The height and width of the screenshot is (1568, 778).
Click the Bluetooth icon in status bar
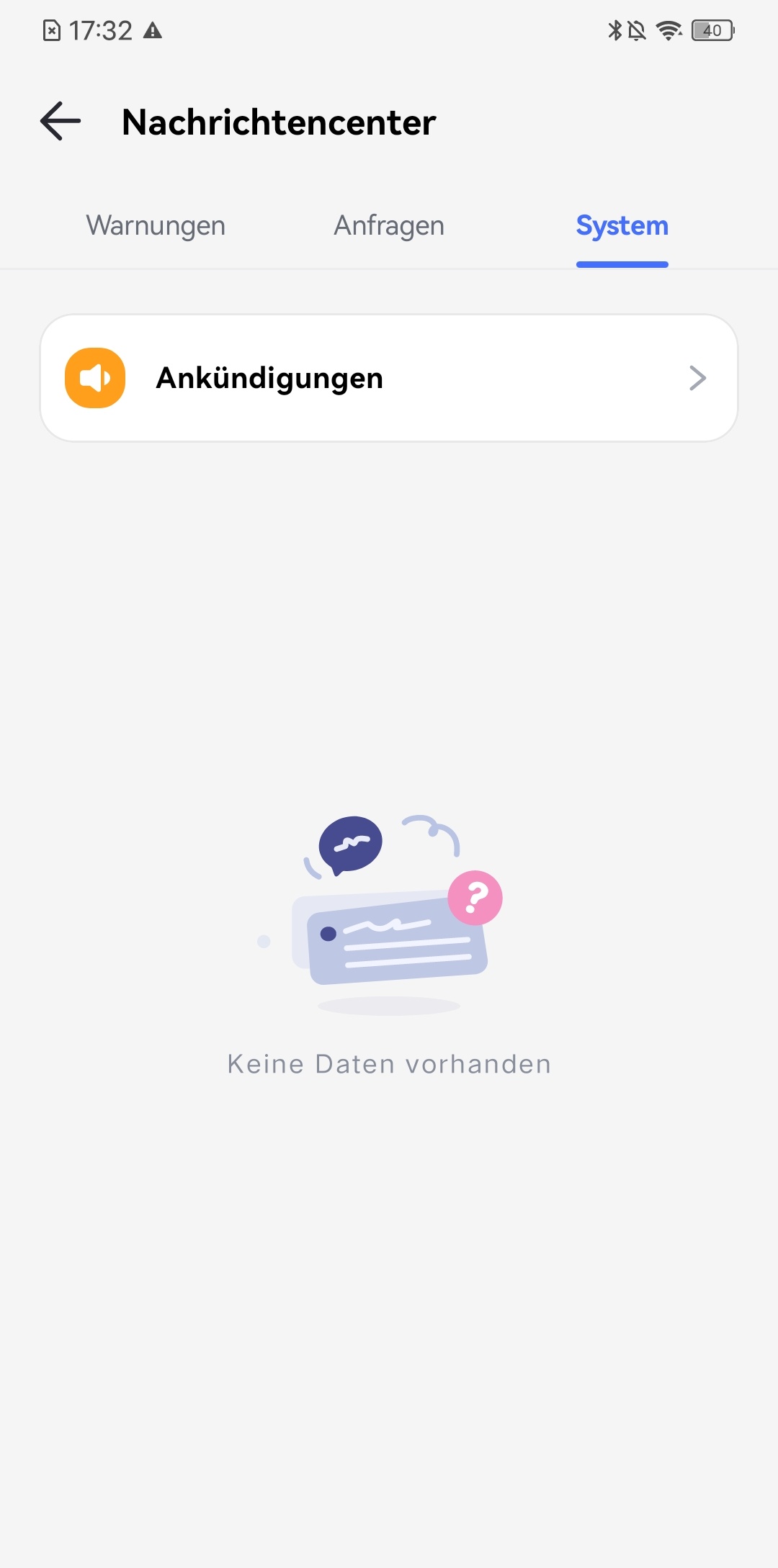tap(615, 30)
